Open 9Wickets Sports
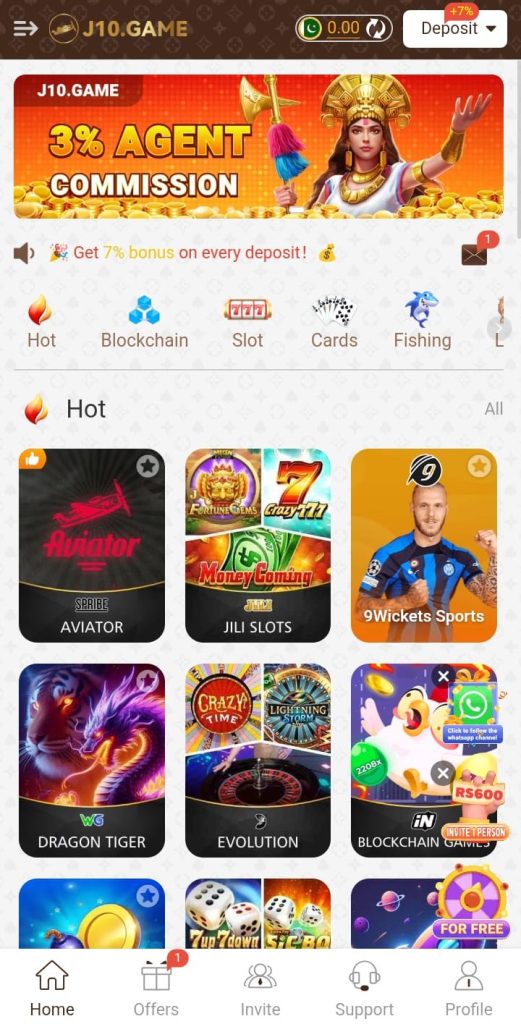 pos(424,545)
